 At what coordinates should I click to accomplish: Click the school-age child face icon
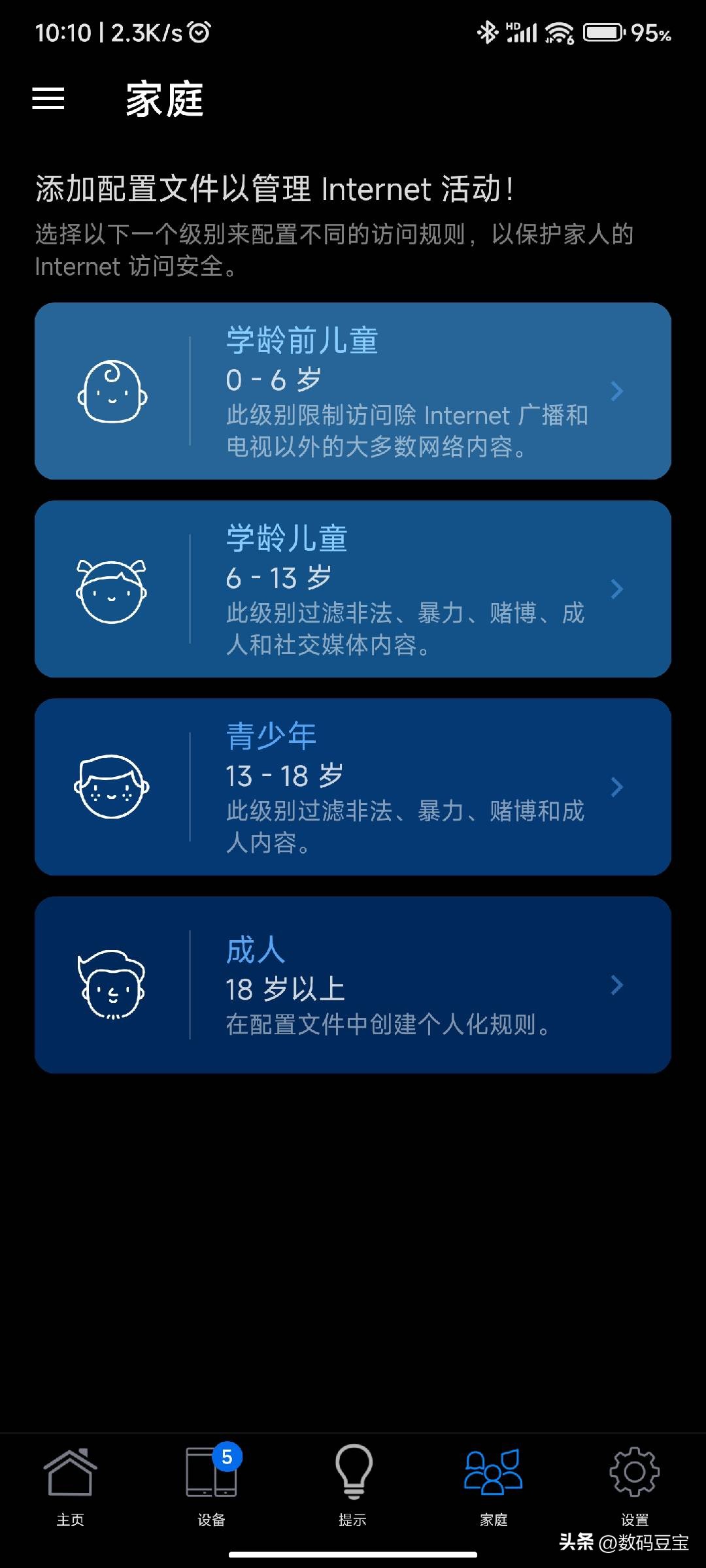point(112,590)
